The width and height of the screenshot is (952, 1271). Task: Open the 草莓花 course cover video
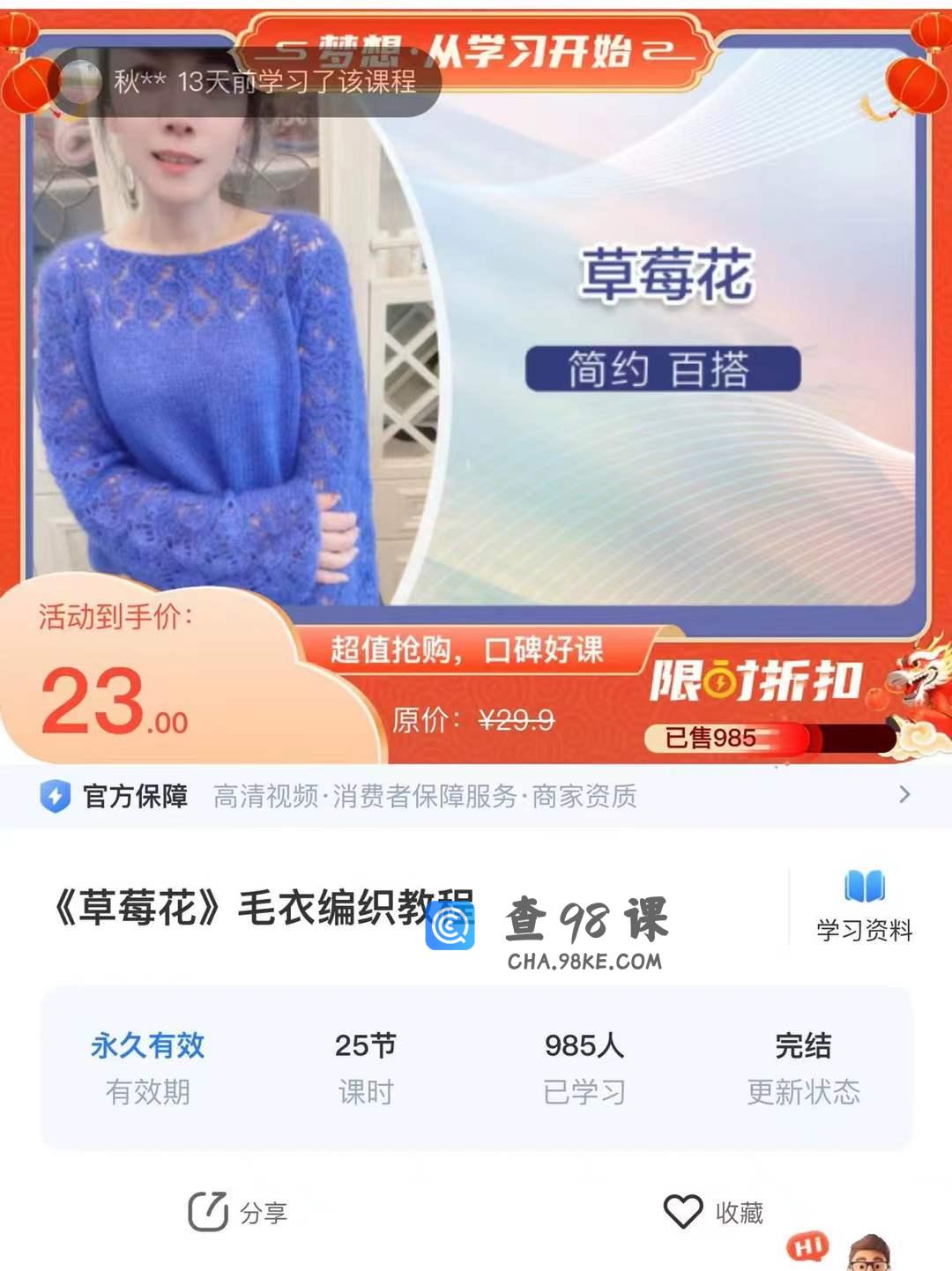click(x=476, y=335)
